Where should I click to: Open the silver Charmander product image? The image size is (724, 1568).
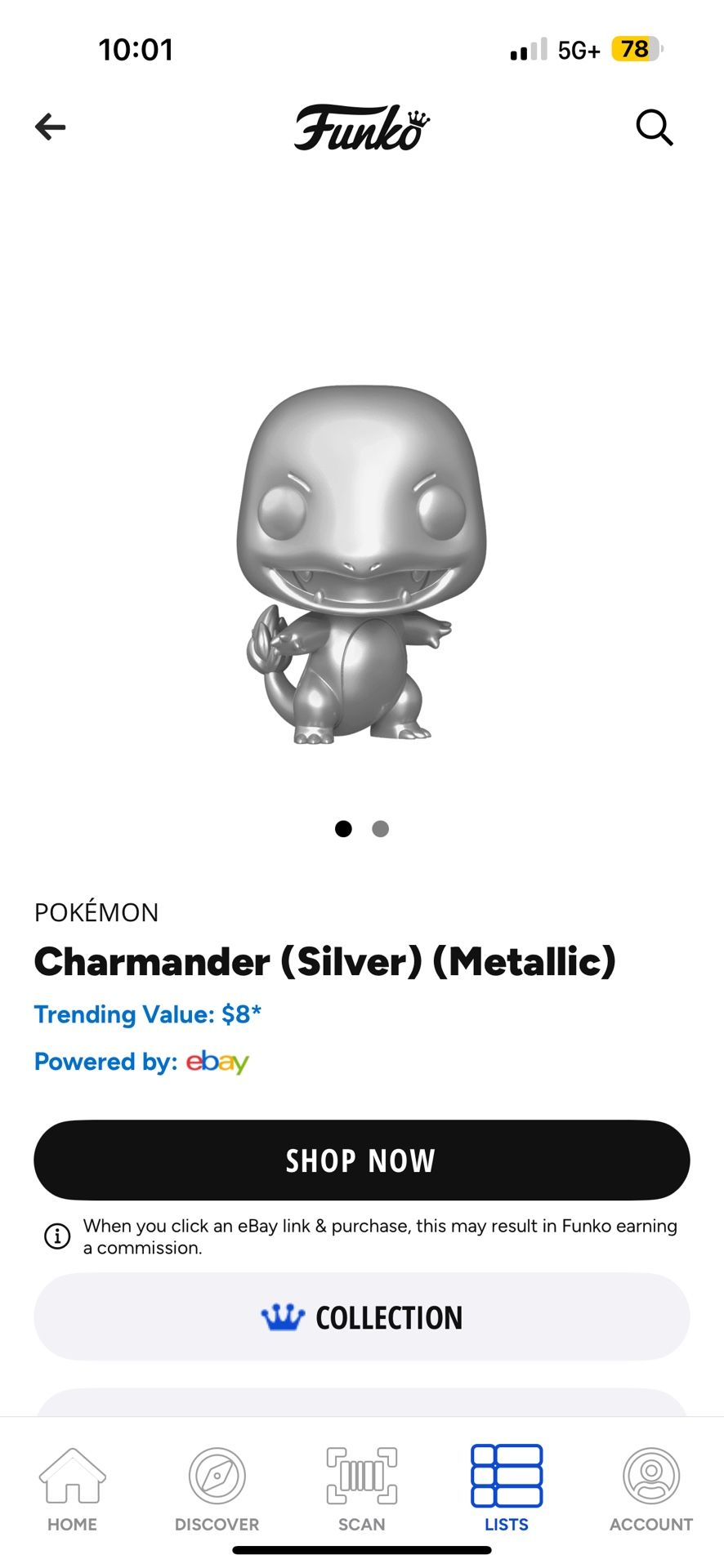(361, 564)
